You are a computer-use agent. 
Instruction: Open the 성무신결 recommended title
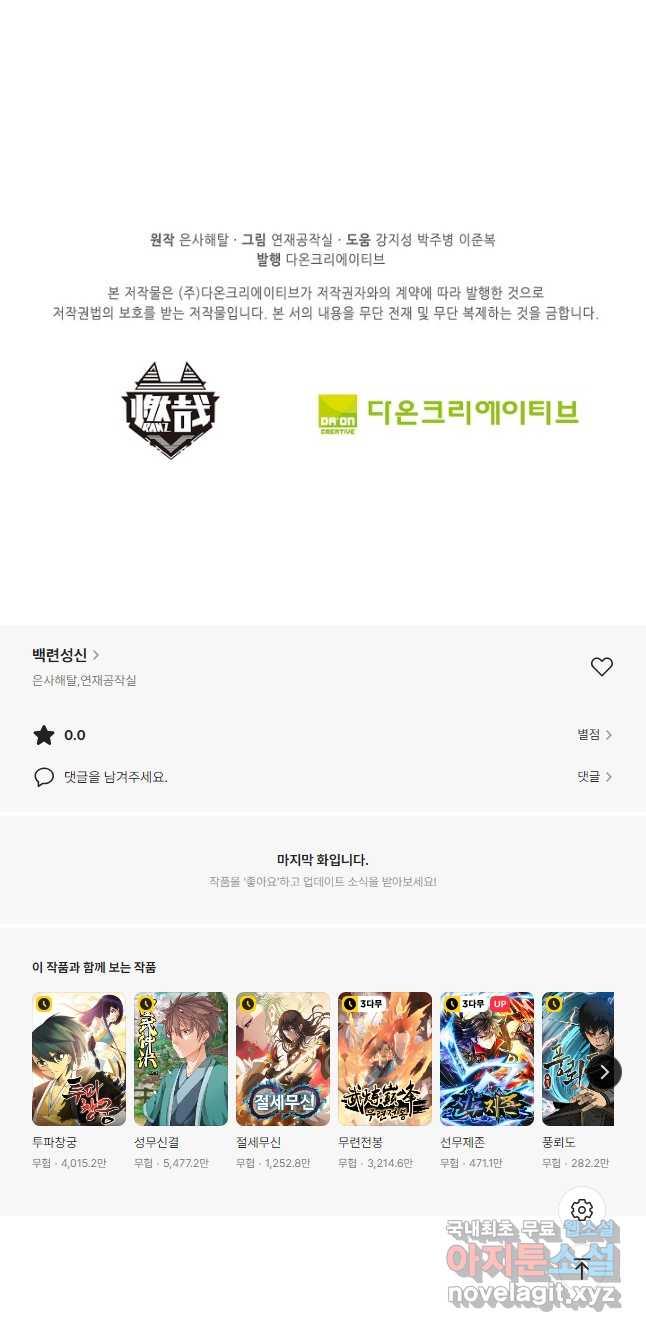[181, 1059]
